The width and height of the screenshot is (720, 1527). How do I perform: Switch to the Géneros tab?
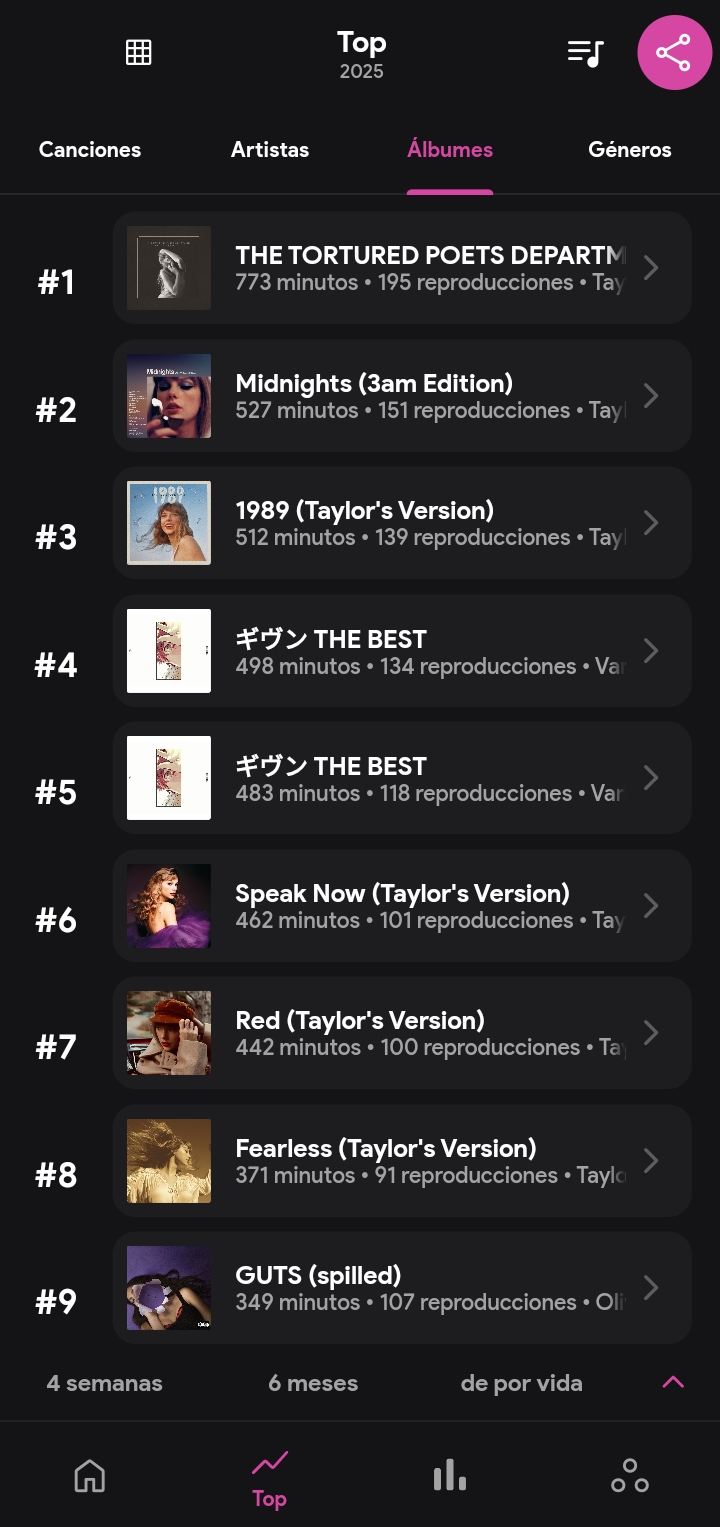pyautogui.click(x=630, y=150)
